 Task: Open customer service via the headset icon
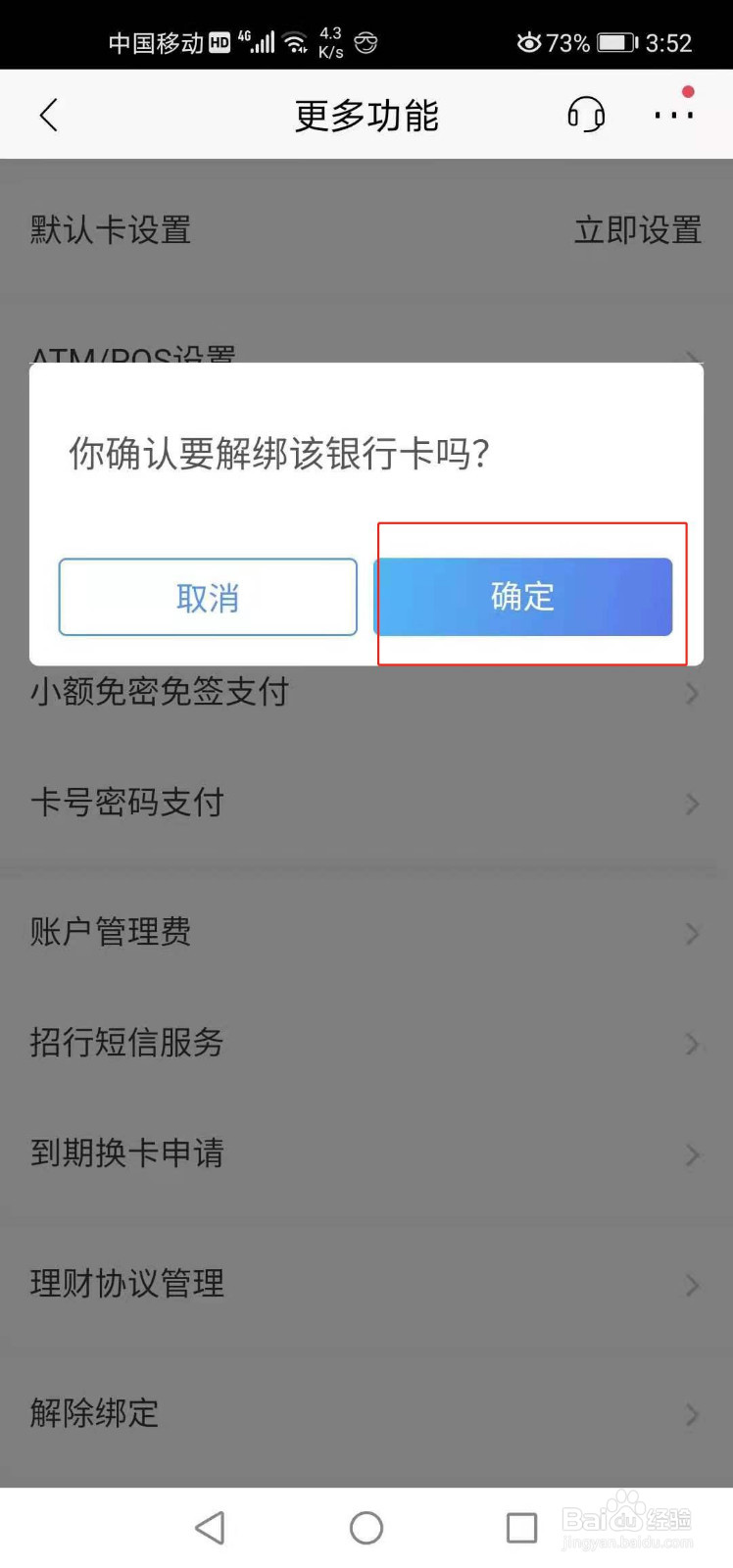(585, 115)
